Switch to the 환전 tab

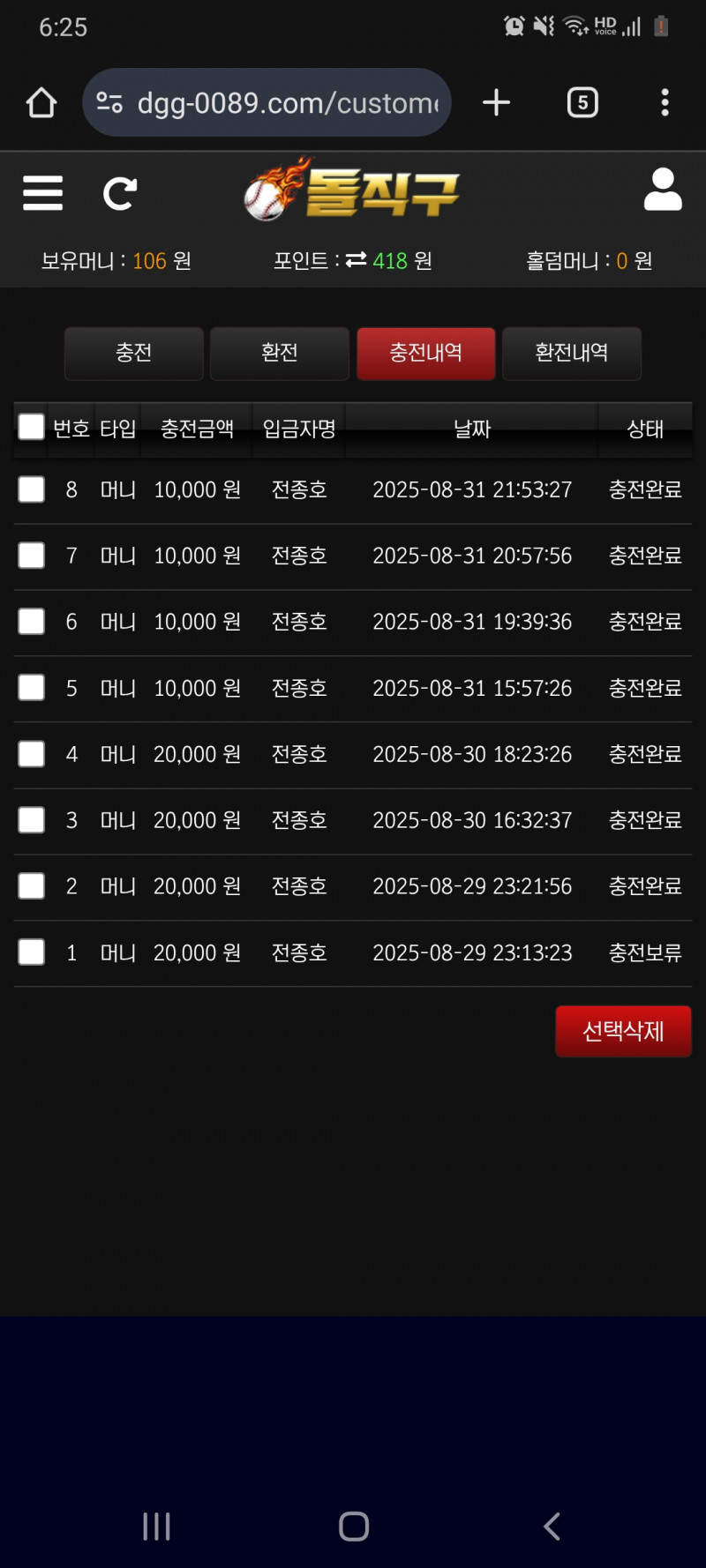pyautogui.click(x=280, y=353)
